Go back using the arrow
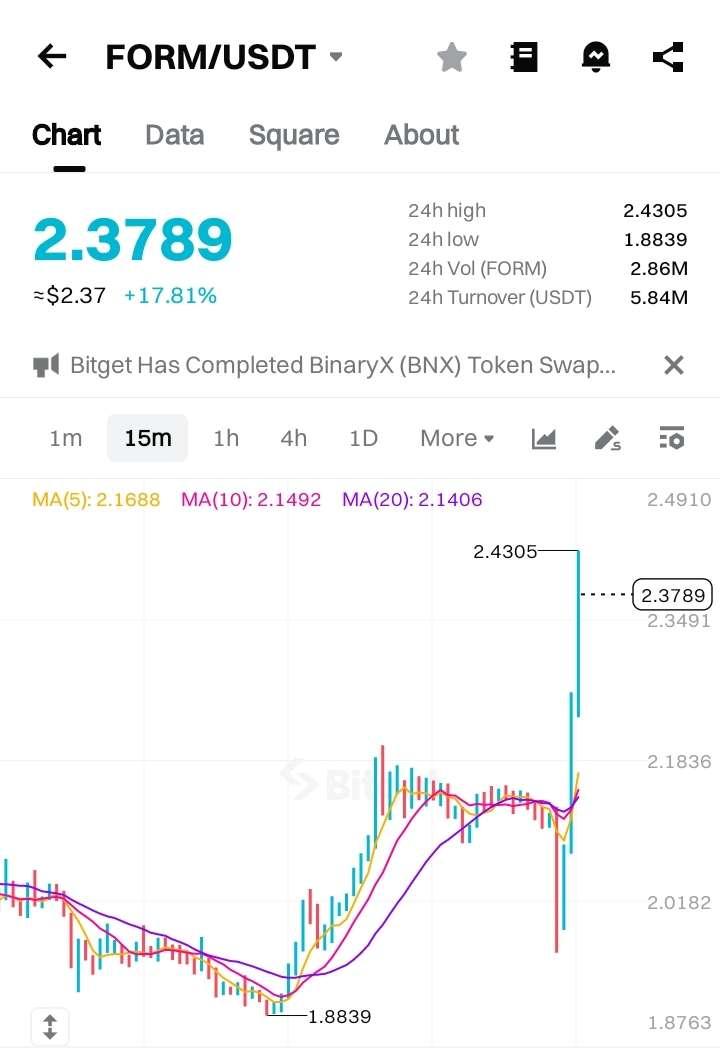The width and height of the screenshot is (720, 1057). click(51, 57)
